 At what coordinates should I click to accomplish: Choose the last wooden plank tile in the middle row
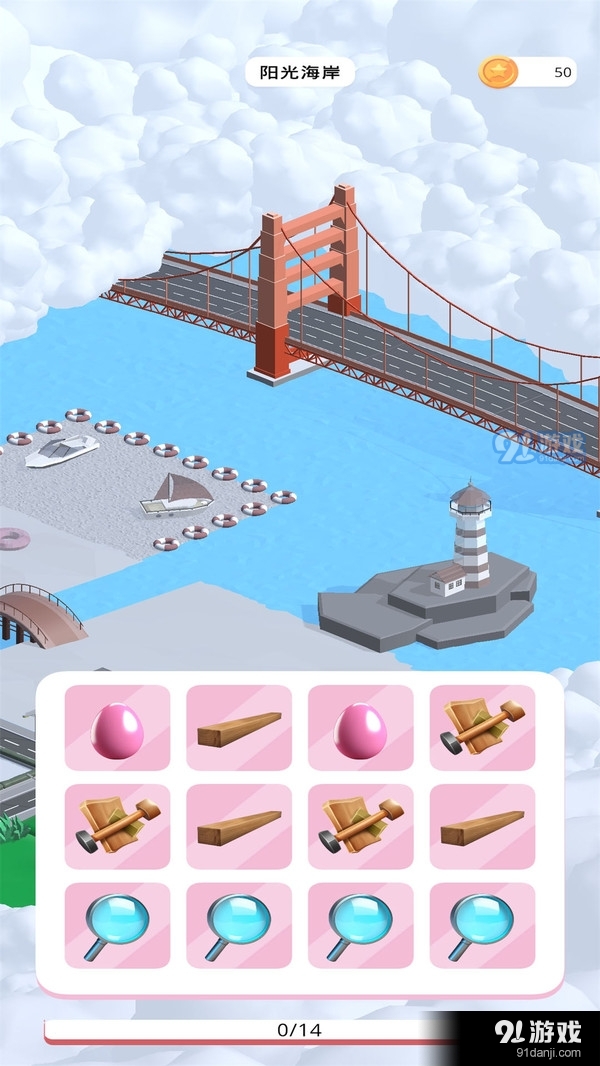[482, 827]
